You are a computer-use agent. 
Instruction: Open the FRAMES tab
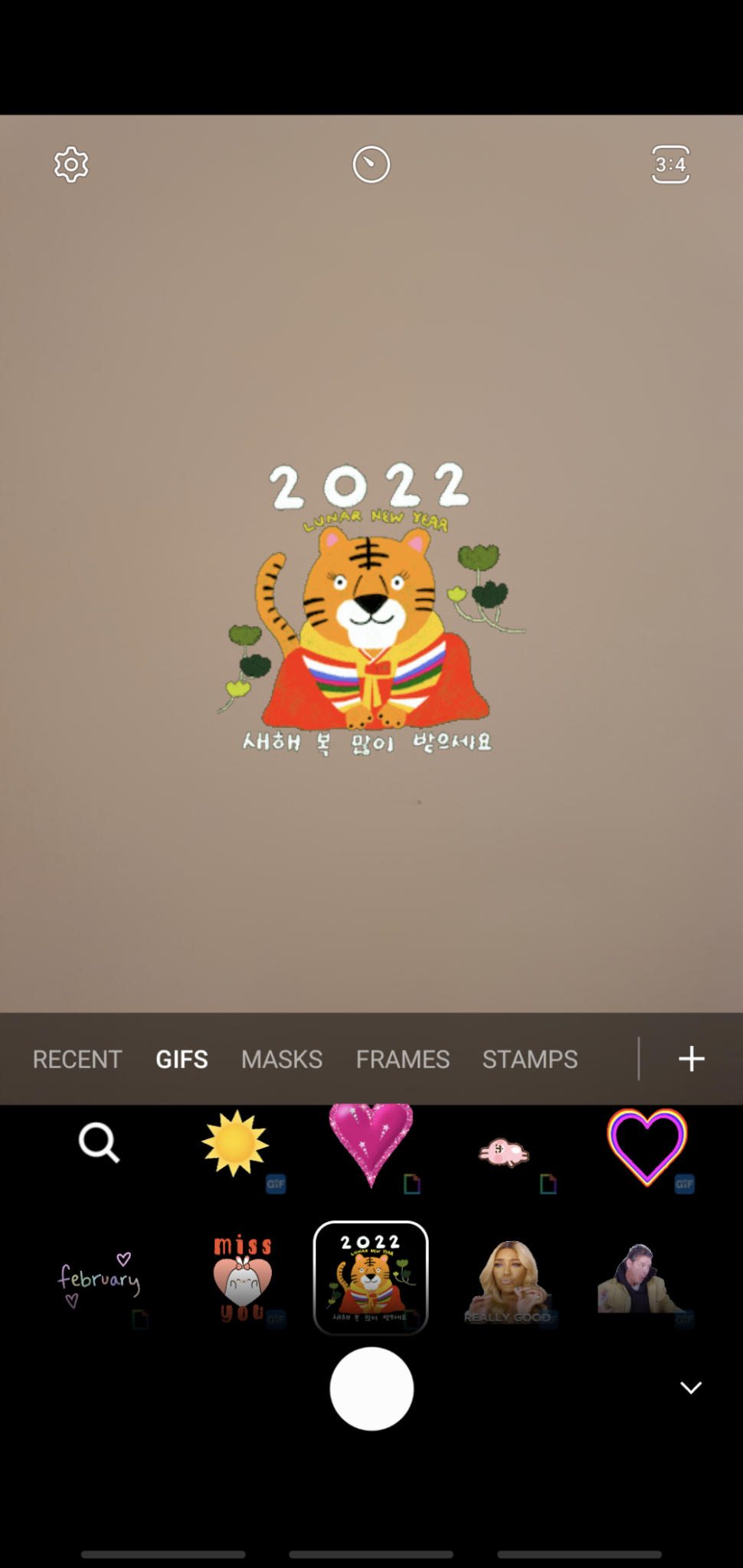point(402,1059)
